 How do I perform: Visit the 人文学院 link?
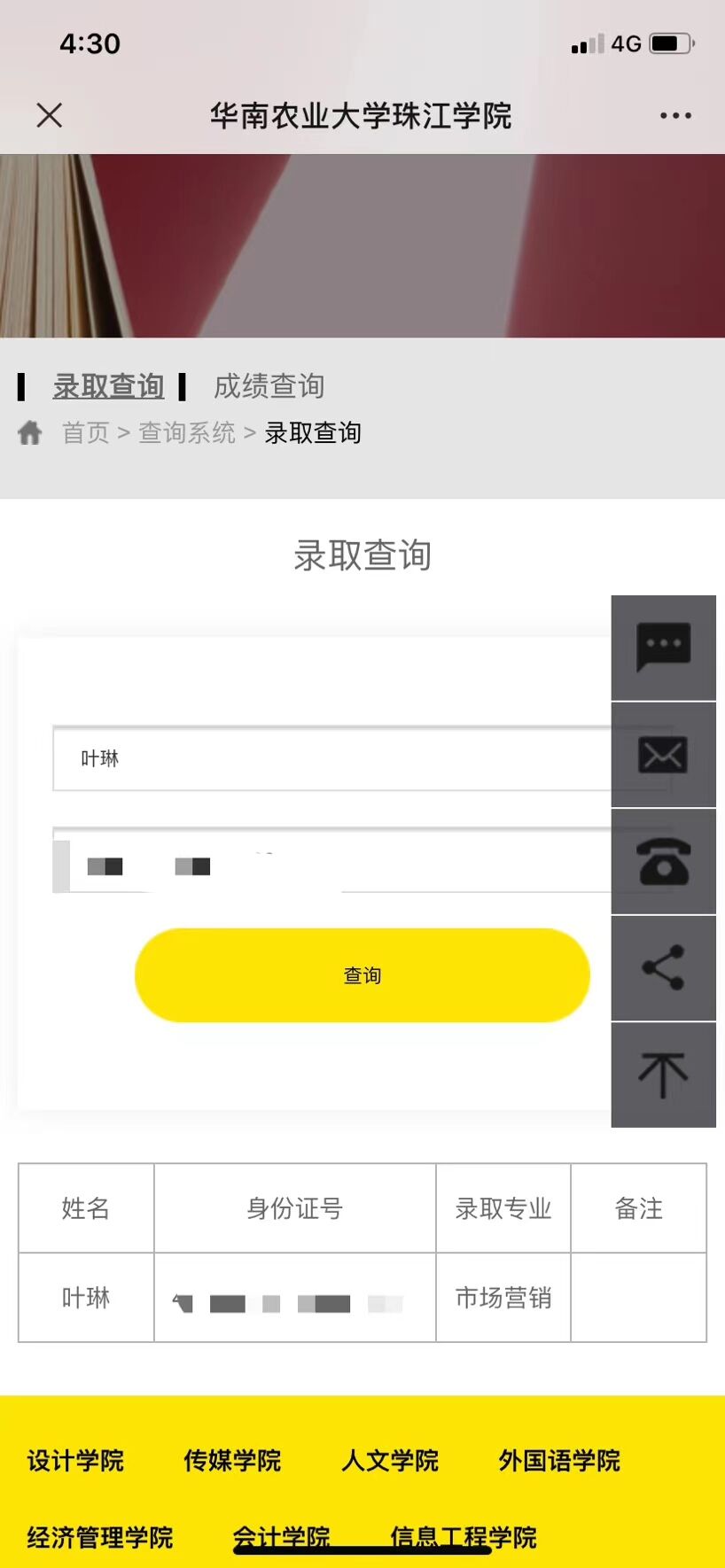pyautogui.click(x=390, y=1460)
